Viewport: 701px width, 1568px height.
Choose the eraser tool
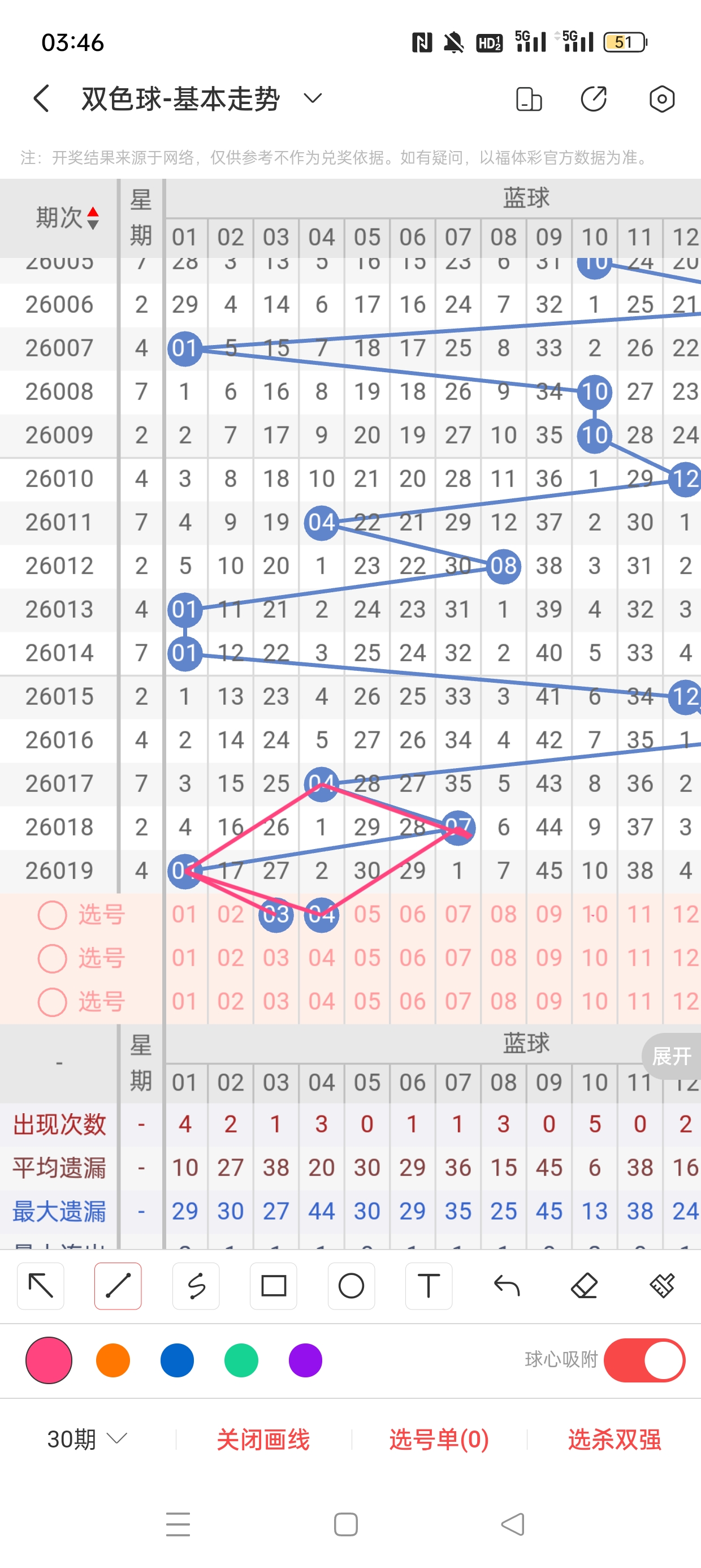tap(584, 1286)
